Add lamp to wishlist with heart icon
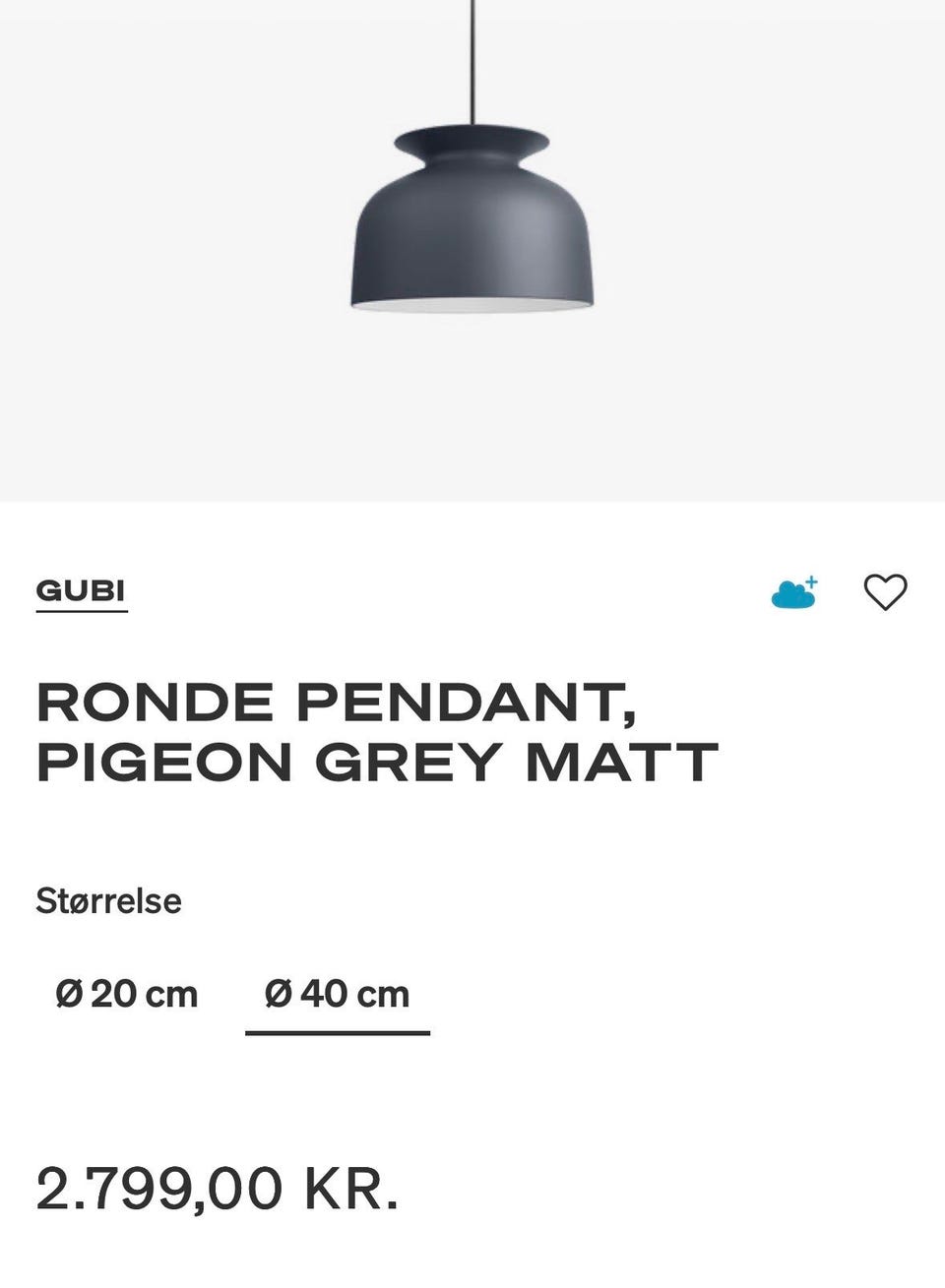The width and height of the screenshot is (945, 1288). tap(884, 592)
